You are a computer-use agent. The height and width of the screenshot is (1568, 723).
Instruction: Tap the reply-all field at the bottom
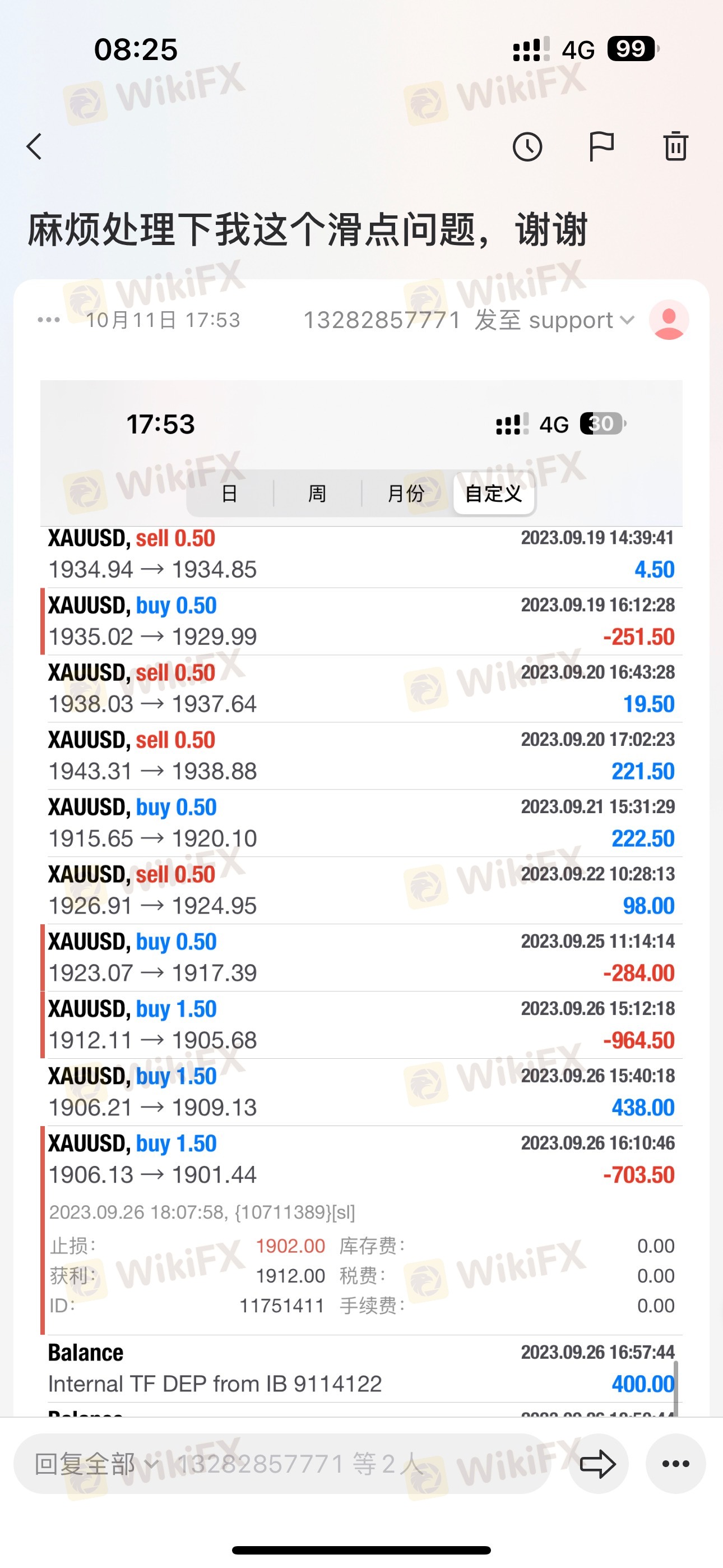coord(282,1463)
